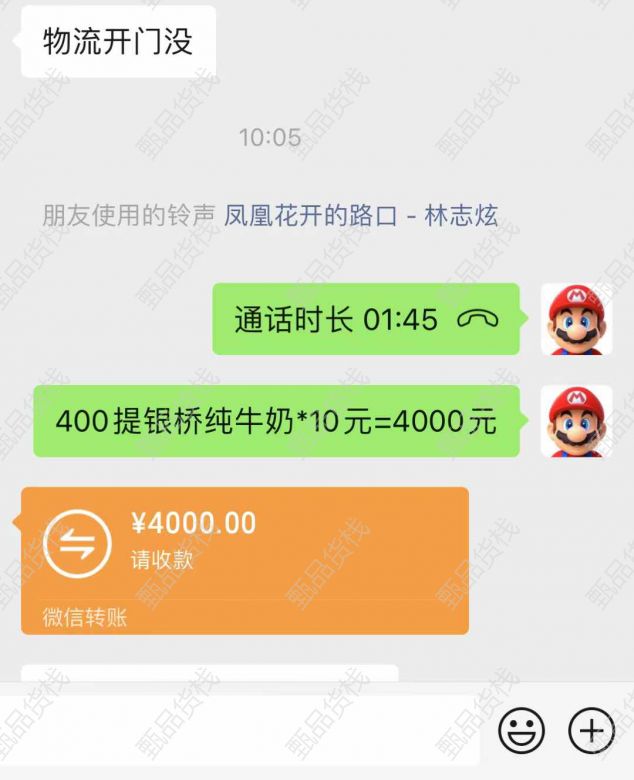Open Mario avatar beside 银桥纯牛奶 message
Screen dimensions: 634x780
pos(577,421)
